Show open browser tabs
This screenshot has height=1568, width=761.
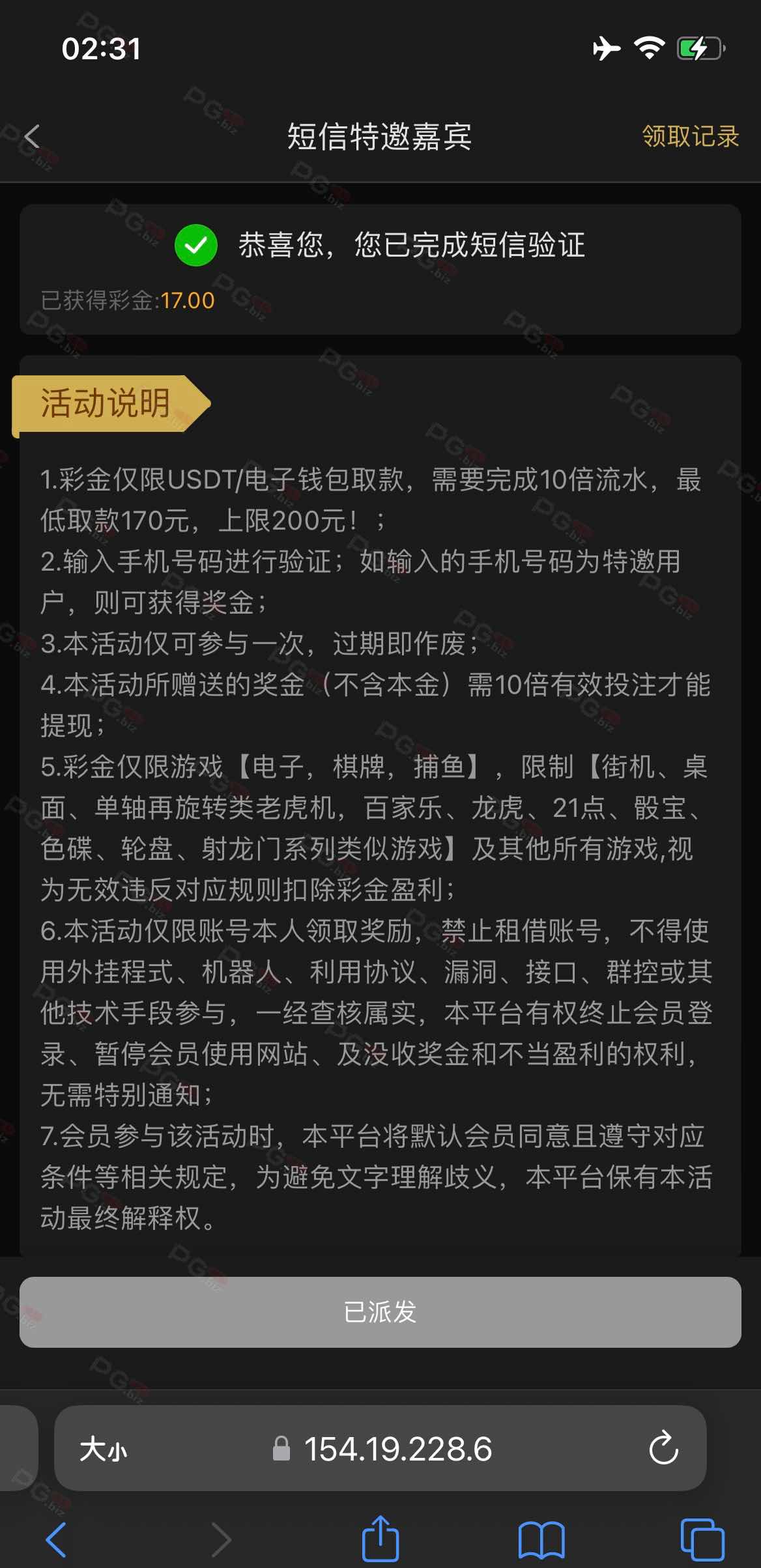point(702,1539)
